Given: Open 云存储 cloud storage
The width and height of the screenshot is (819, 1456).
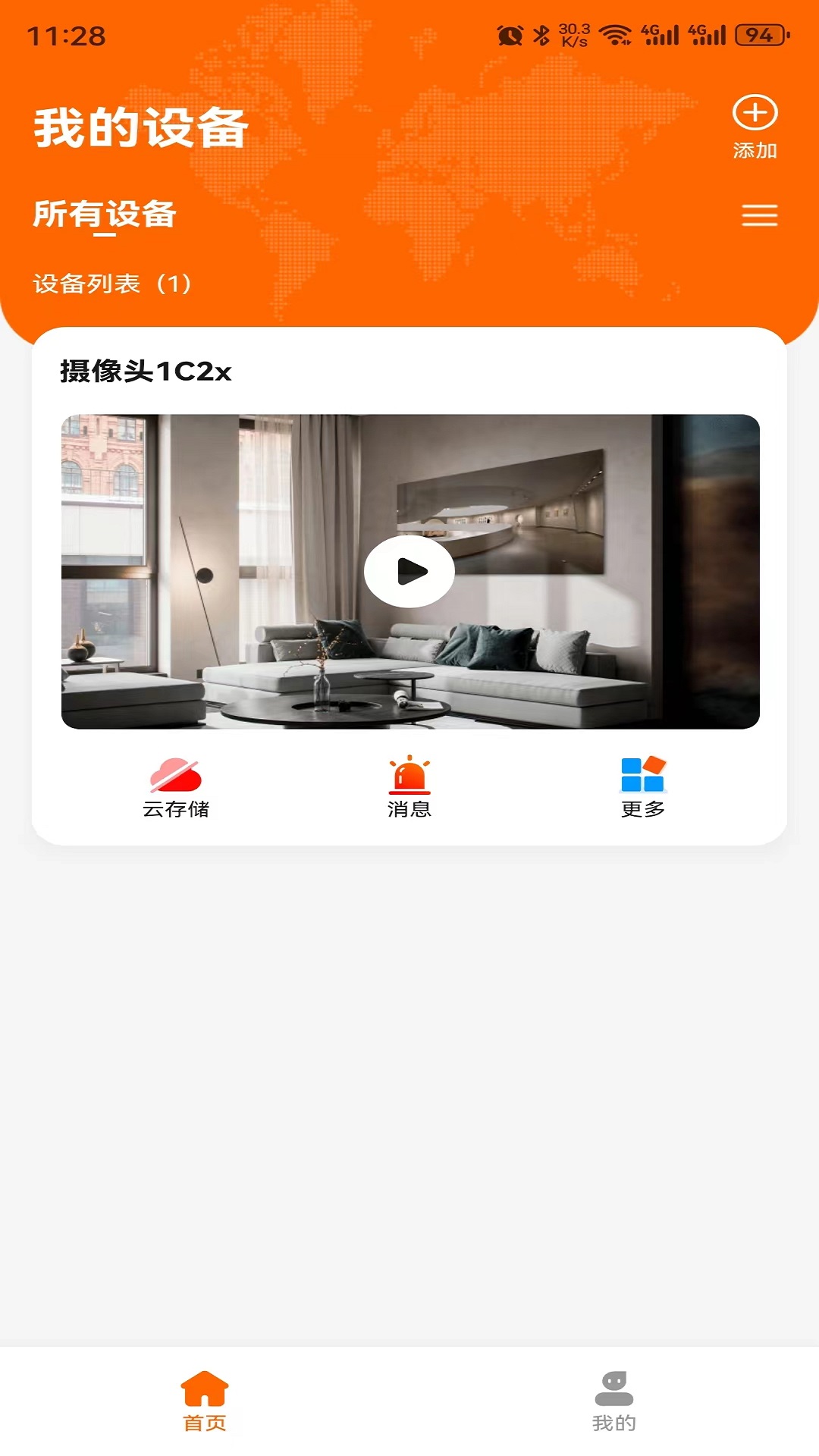Looking at the screenshot, I should (176, 787).
